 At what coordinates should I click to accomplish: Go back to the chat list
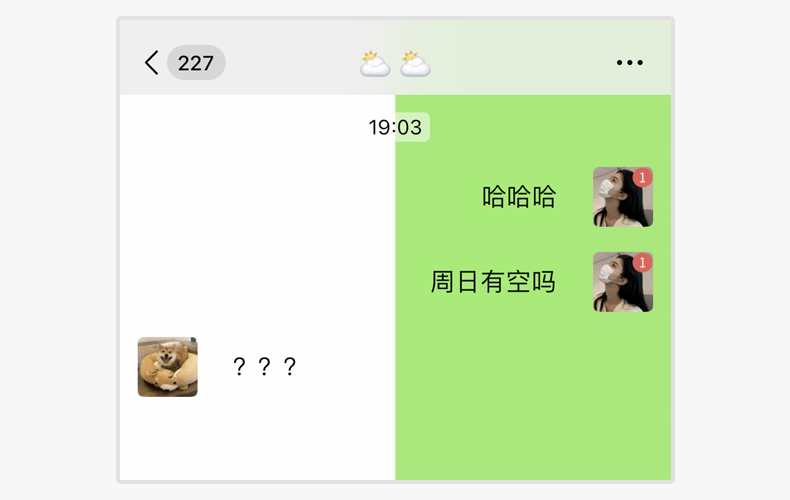(x=152, y=63)
